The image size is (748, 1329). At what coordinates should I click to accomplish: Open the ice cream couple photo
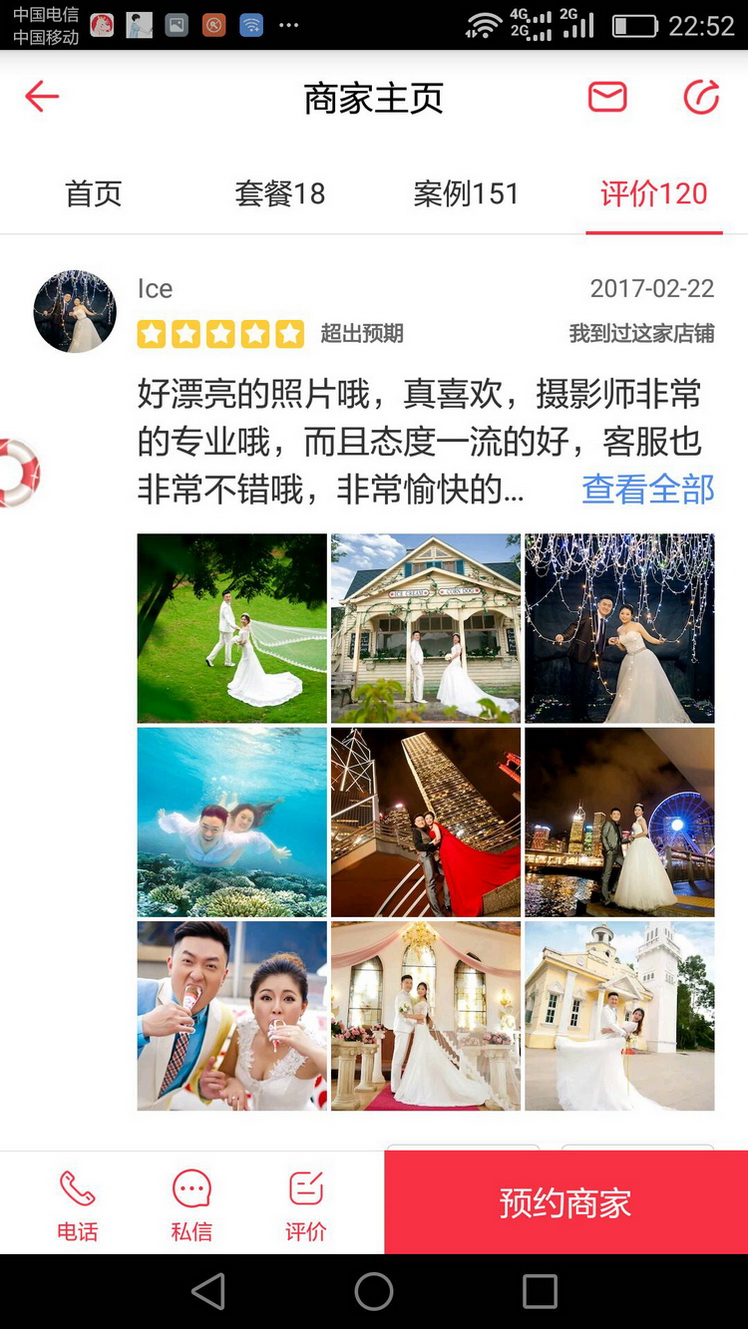[x=232, y=1016]
